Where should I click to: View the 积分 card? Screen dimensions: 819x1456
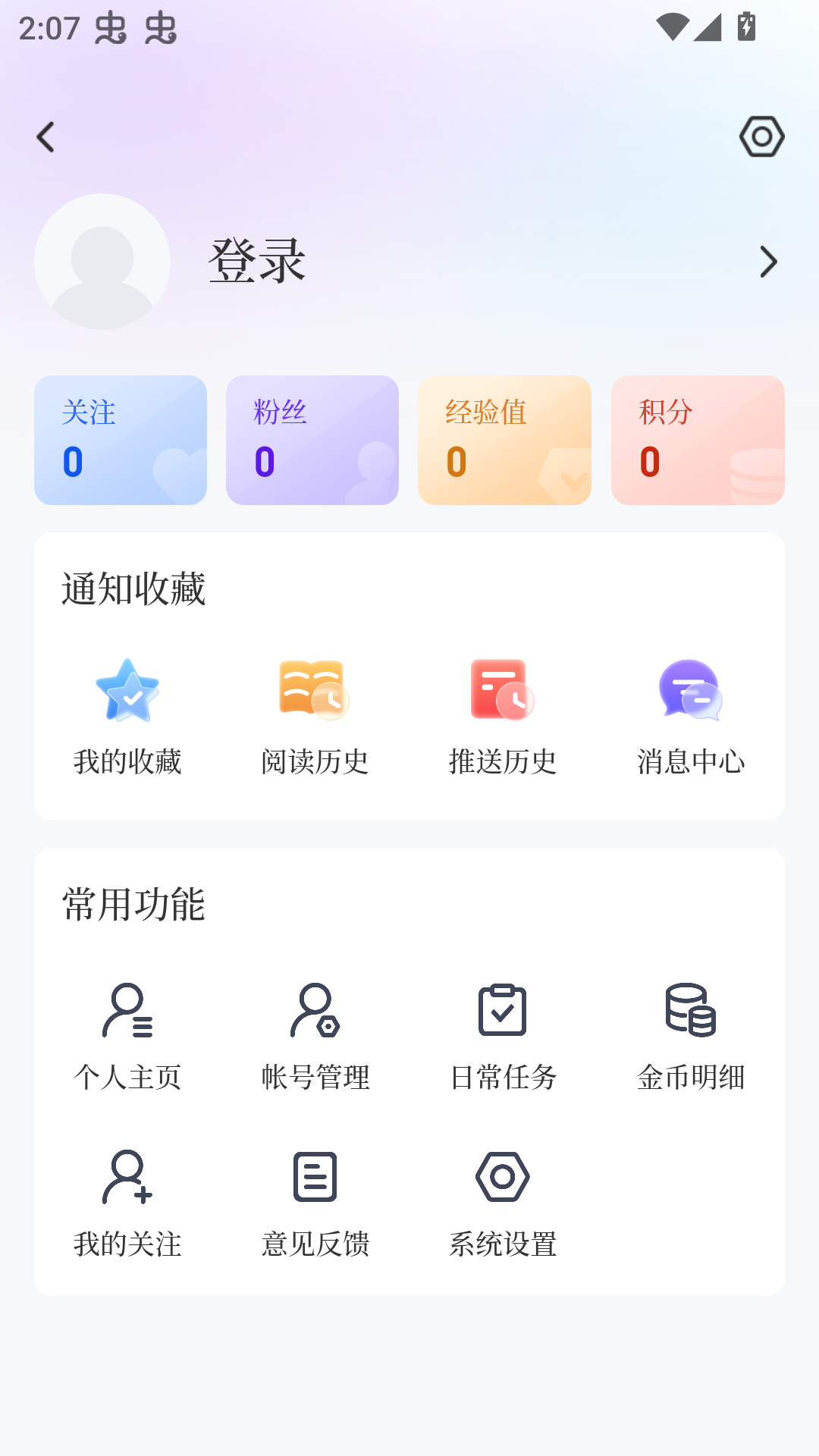pos(698,440)
